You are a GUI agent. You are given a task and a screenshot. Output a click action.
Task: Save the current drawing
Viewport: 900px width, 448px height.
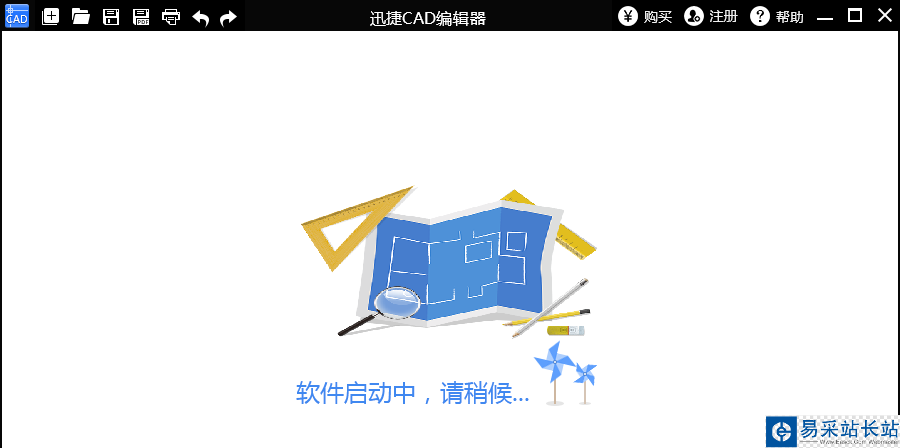(111, 16)
